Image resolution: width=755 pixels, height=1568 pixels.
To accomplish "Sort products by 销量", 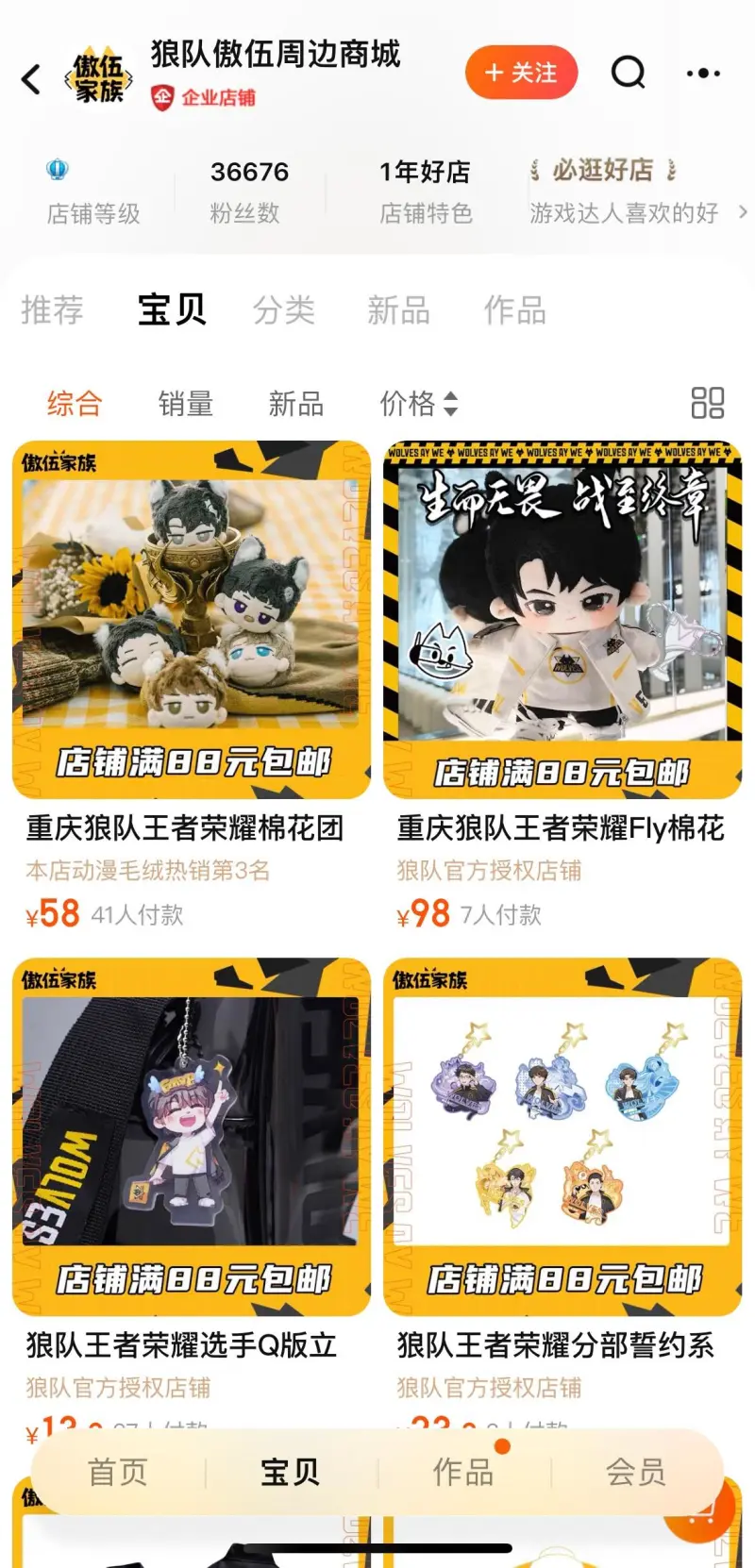I will [185, 404].
